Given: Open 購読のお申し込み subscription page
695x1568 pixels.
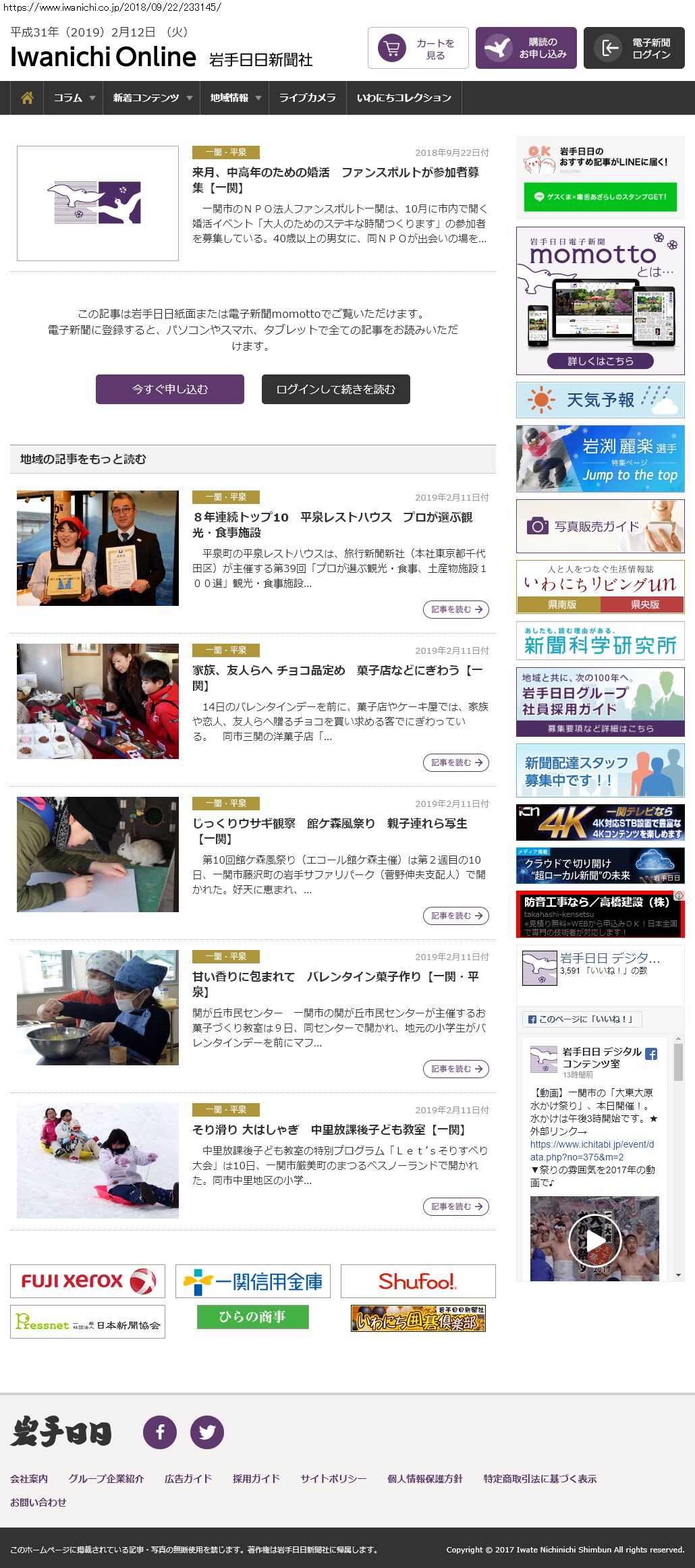Looking at the screenshot, I should point(526,48).
